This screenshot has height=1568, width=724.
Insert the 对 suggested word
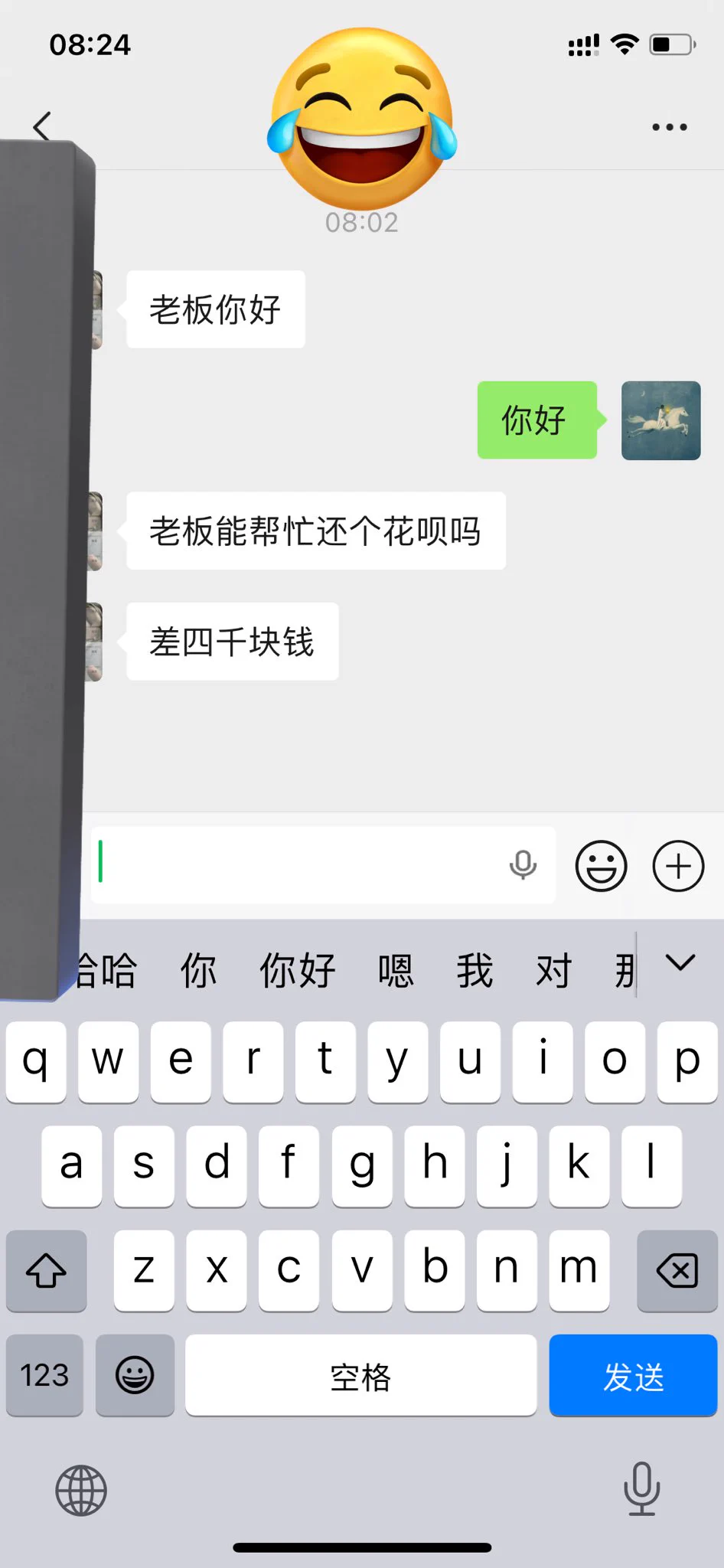tap(553, 971)
